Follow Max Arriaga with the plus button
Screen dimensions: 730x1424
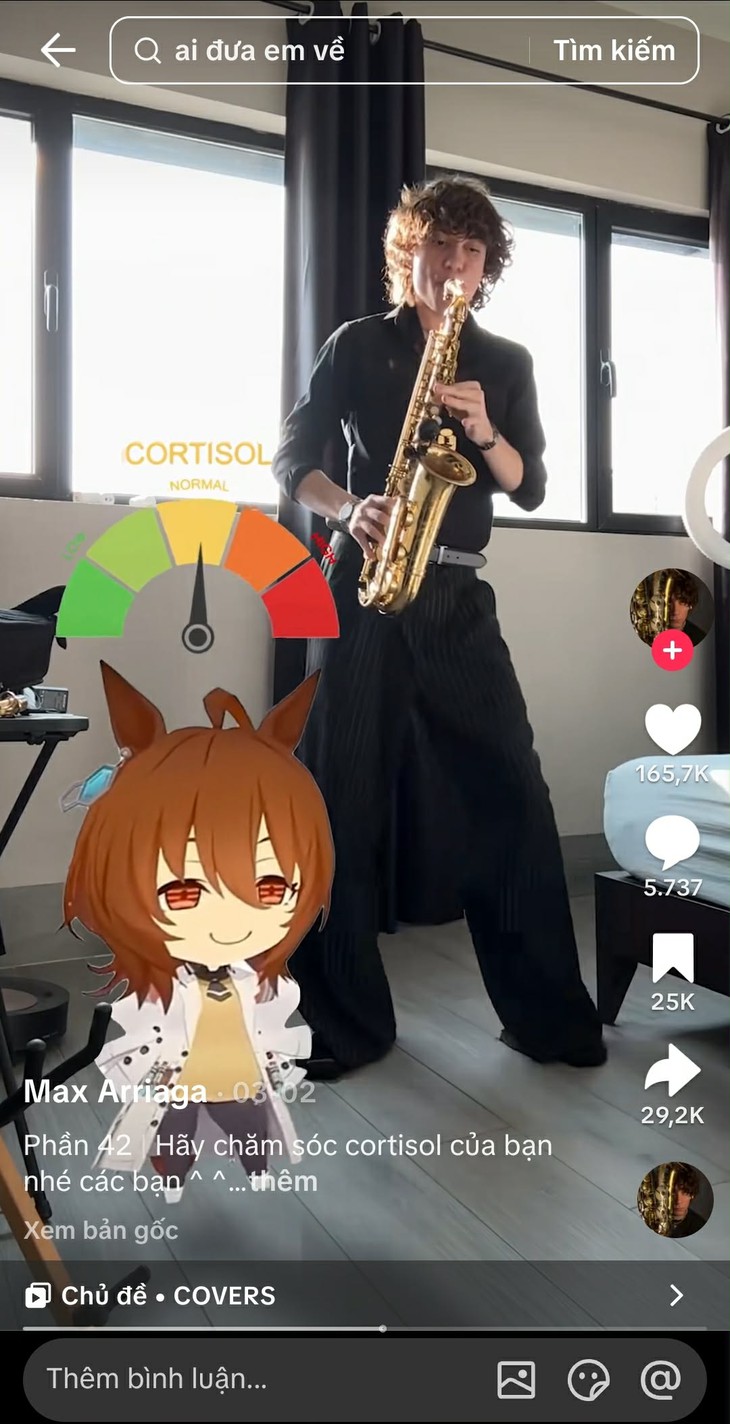click(x=672, y=651)
